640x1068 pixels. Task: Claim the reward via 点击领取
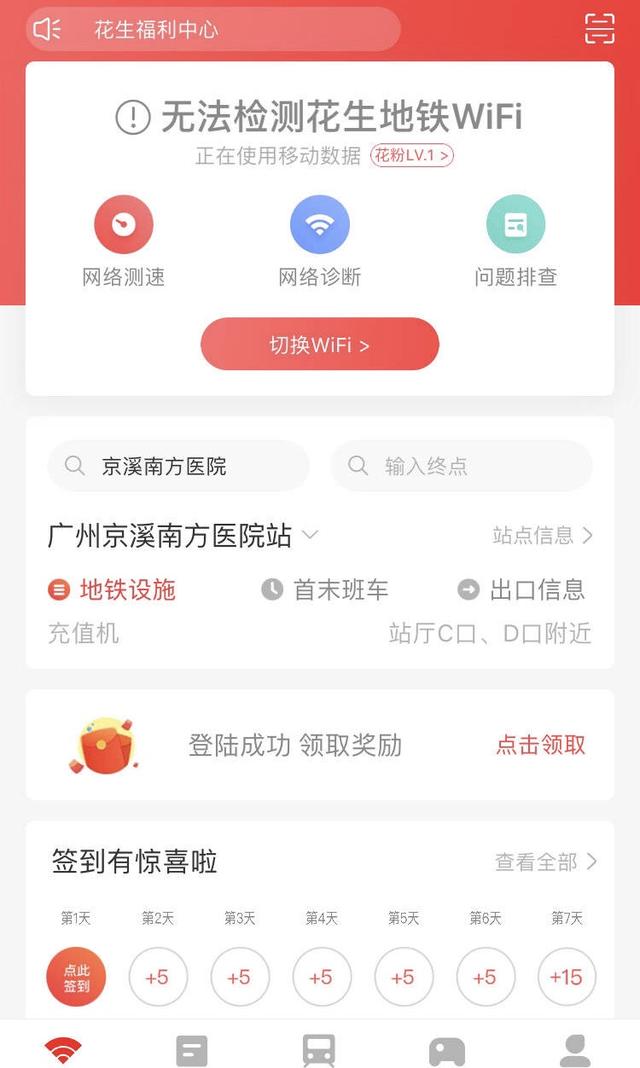point(541,745)
